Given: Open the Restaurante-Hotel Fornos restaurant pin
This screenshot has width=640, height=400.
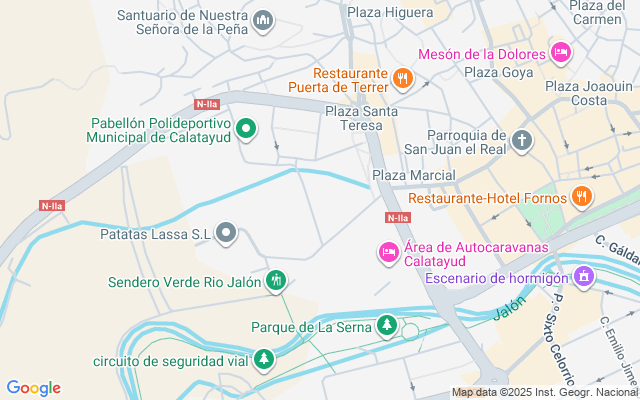Looking at the screenshot, I should pyautogui.click(x=580, y=196).
